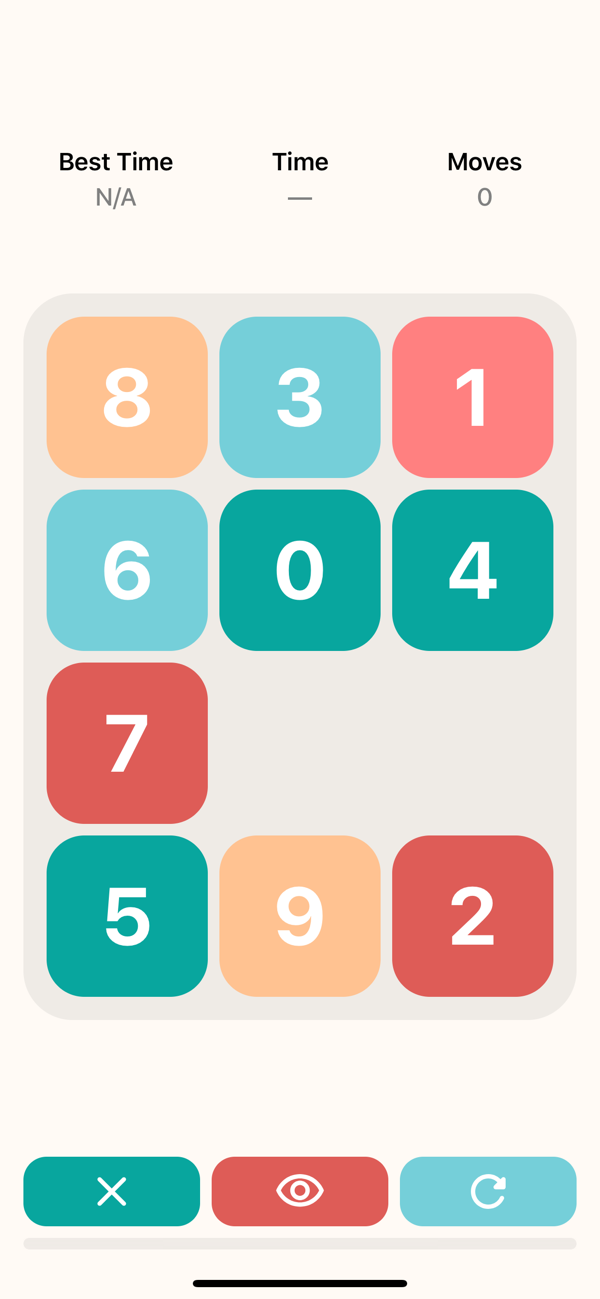Move the orange tile 9
Image resolution: width=600 pixels, height=1299 pixels.
pos(300,916)
